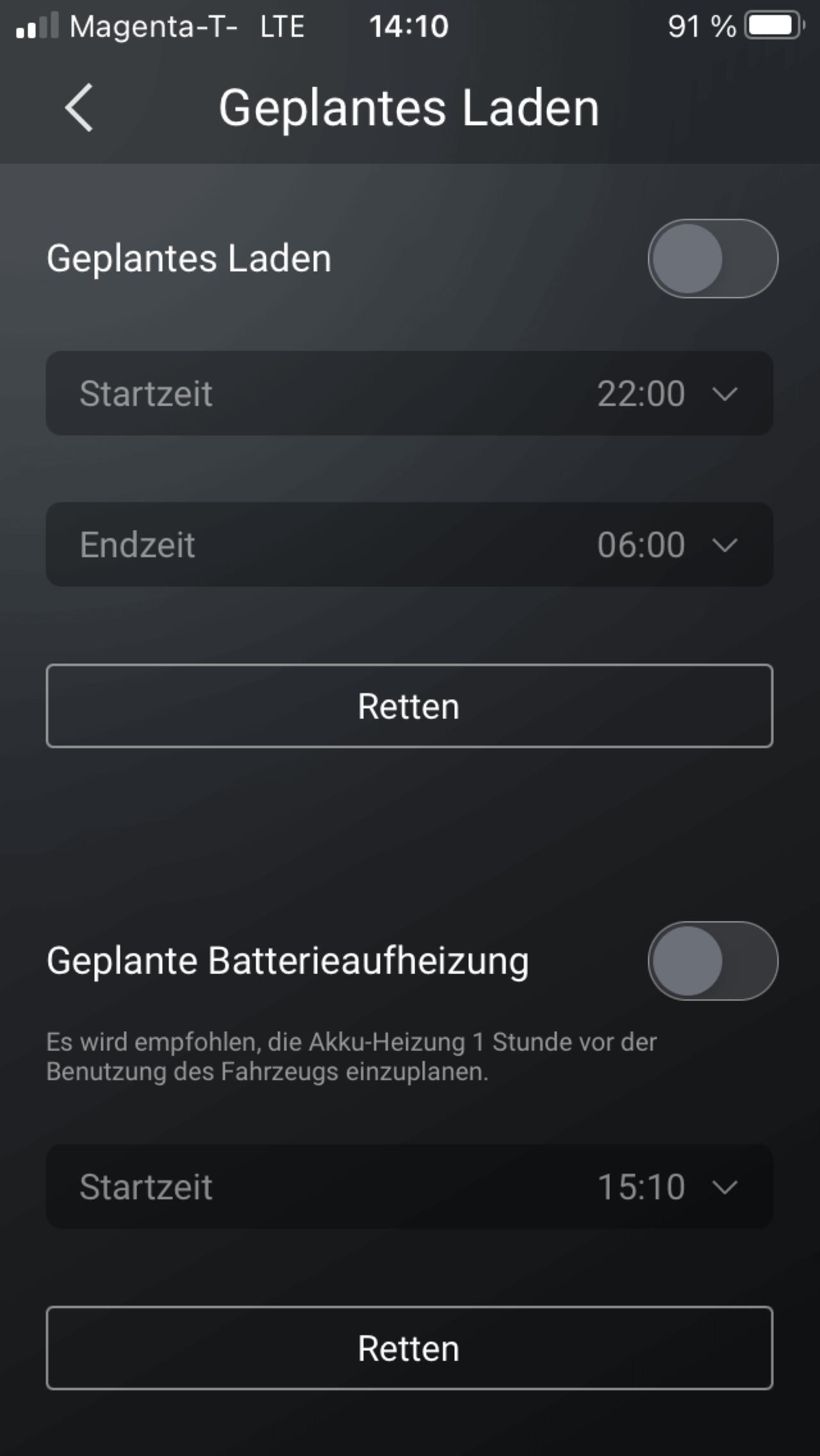Change the Endzeit 06:00 dropdown
The height and width of the screenshot is (1456, 820).
(x=409, y=544)
